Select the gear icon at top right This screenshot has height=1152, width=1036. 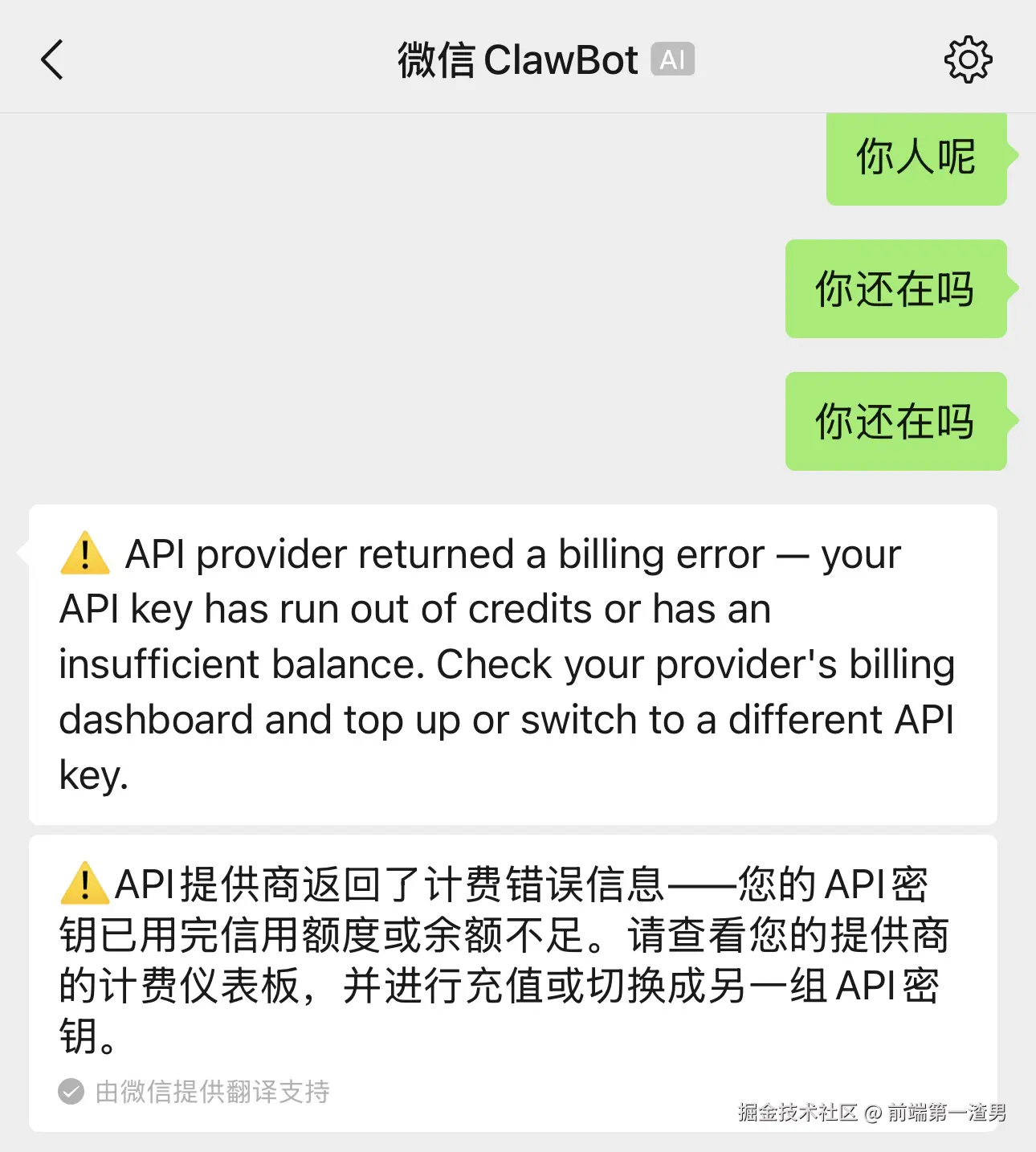click(x=969, y=59)
